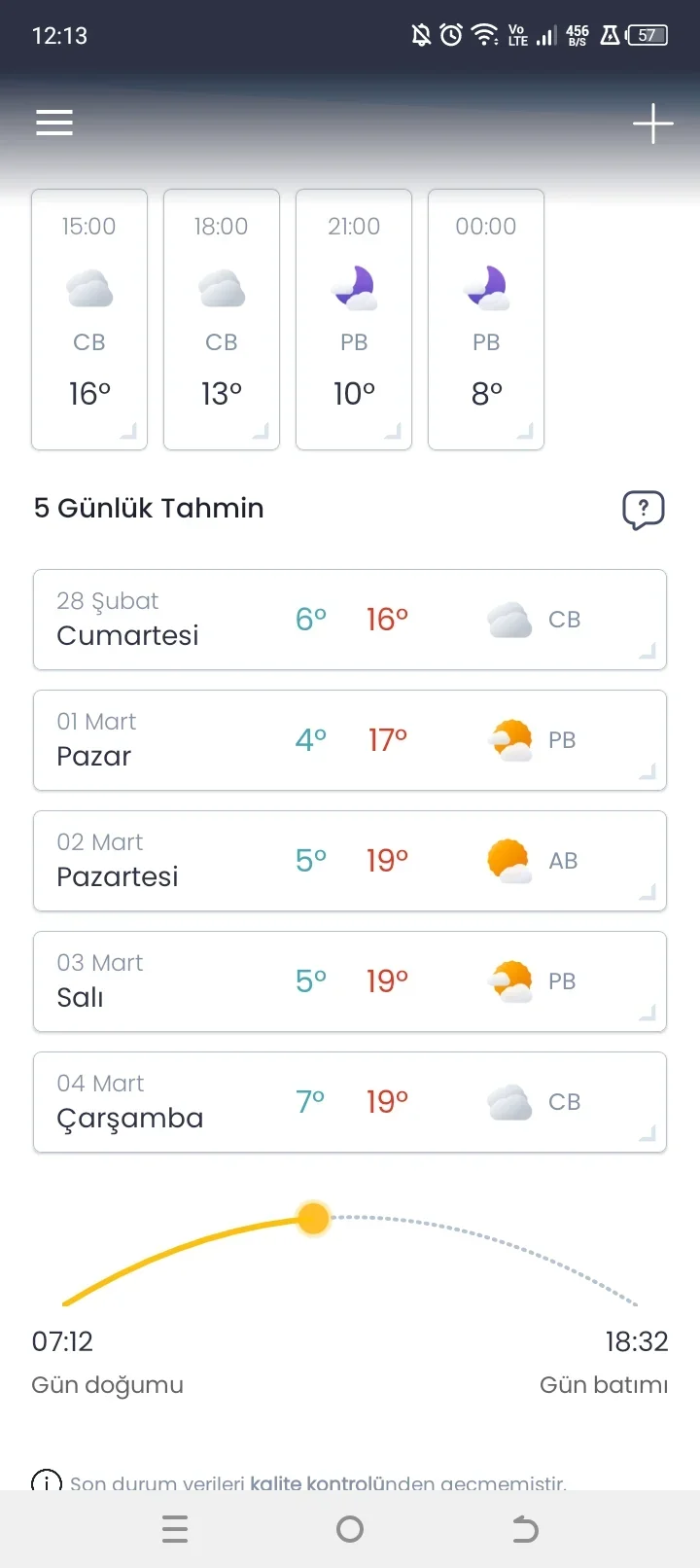Open help icon beside 5 Günlük Tahmin
This screenshot has height=1568, width=700.
click(x=643, y=509)
